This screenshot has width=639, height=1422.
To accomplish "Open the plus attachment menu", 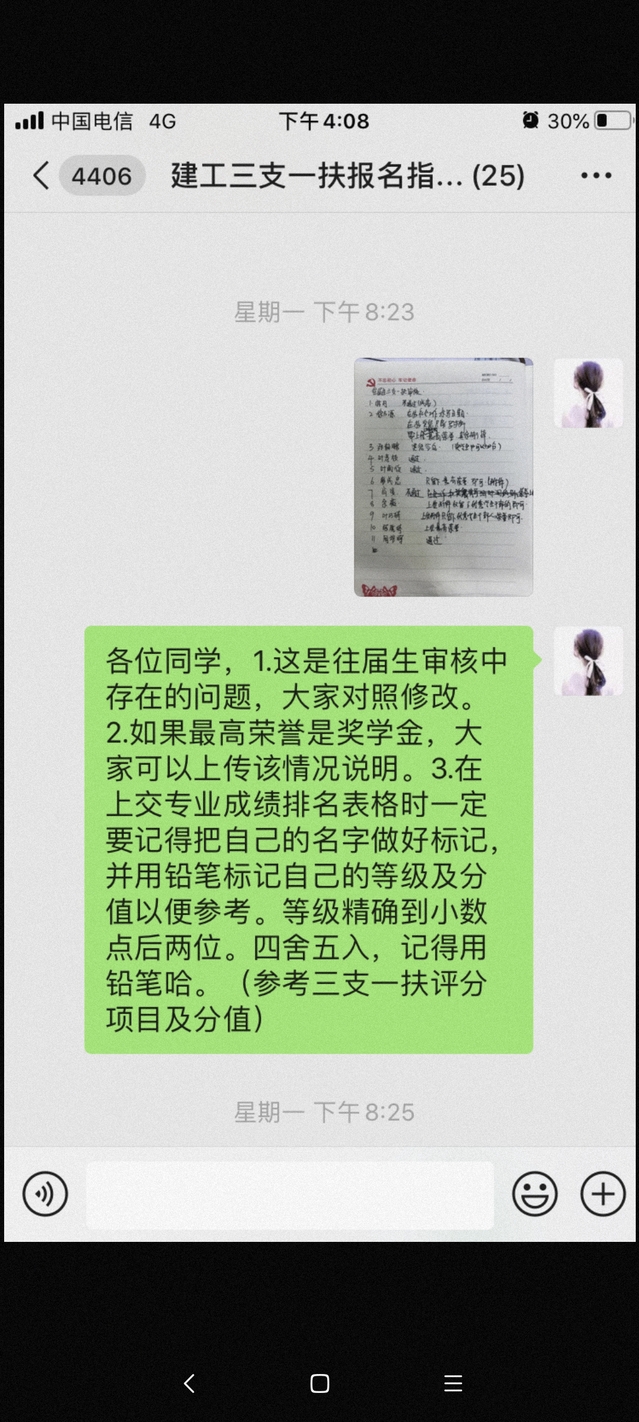I will (603, 1194).
